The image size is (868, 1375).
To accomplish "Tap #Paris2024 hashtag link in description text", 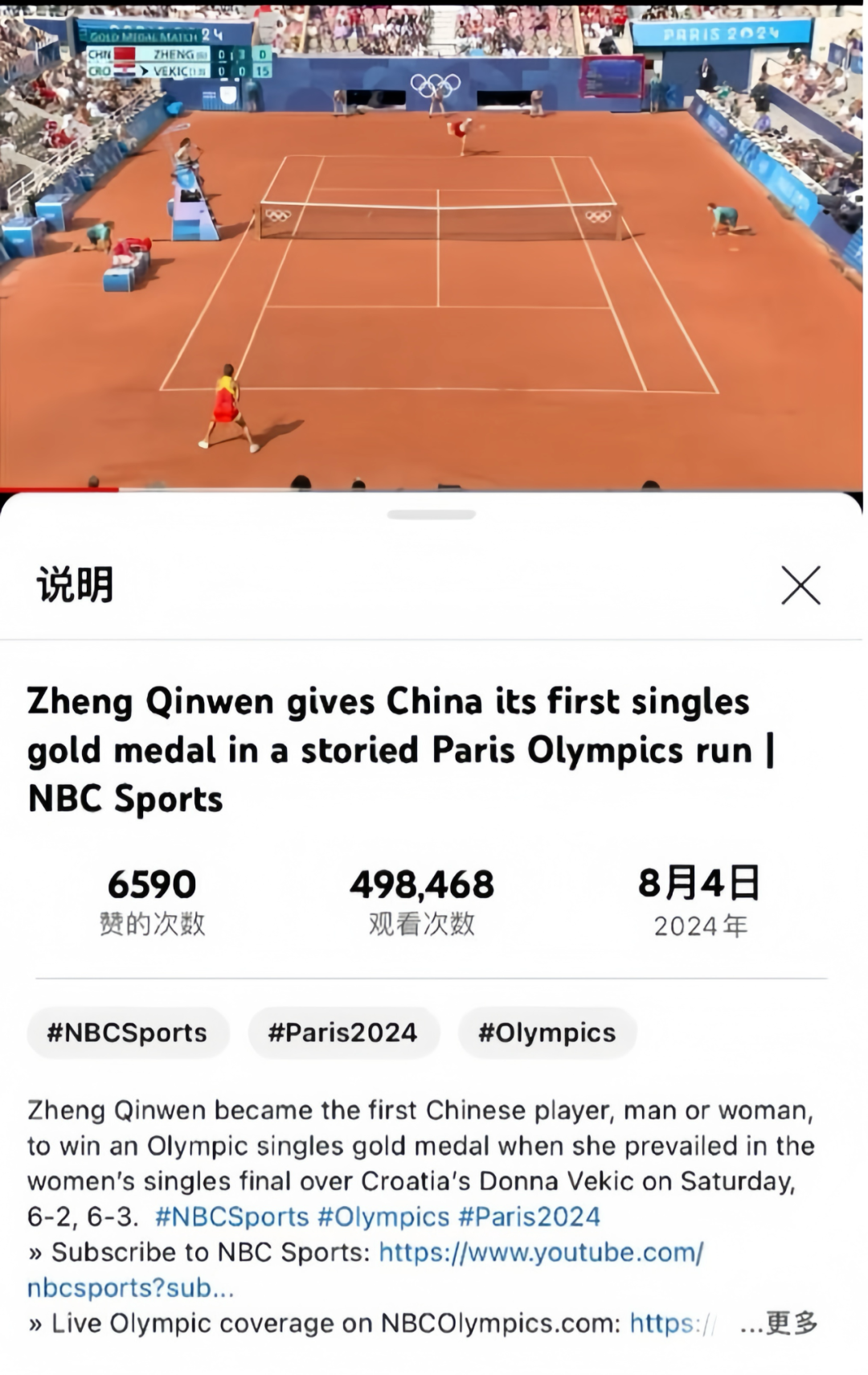I will [529, 1217].
